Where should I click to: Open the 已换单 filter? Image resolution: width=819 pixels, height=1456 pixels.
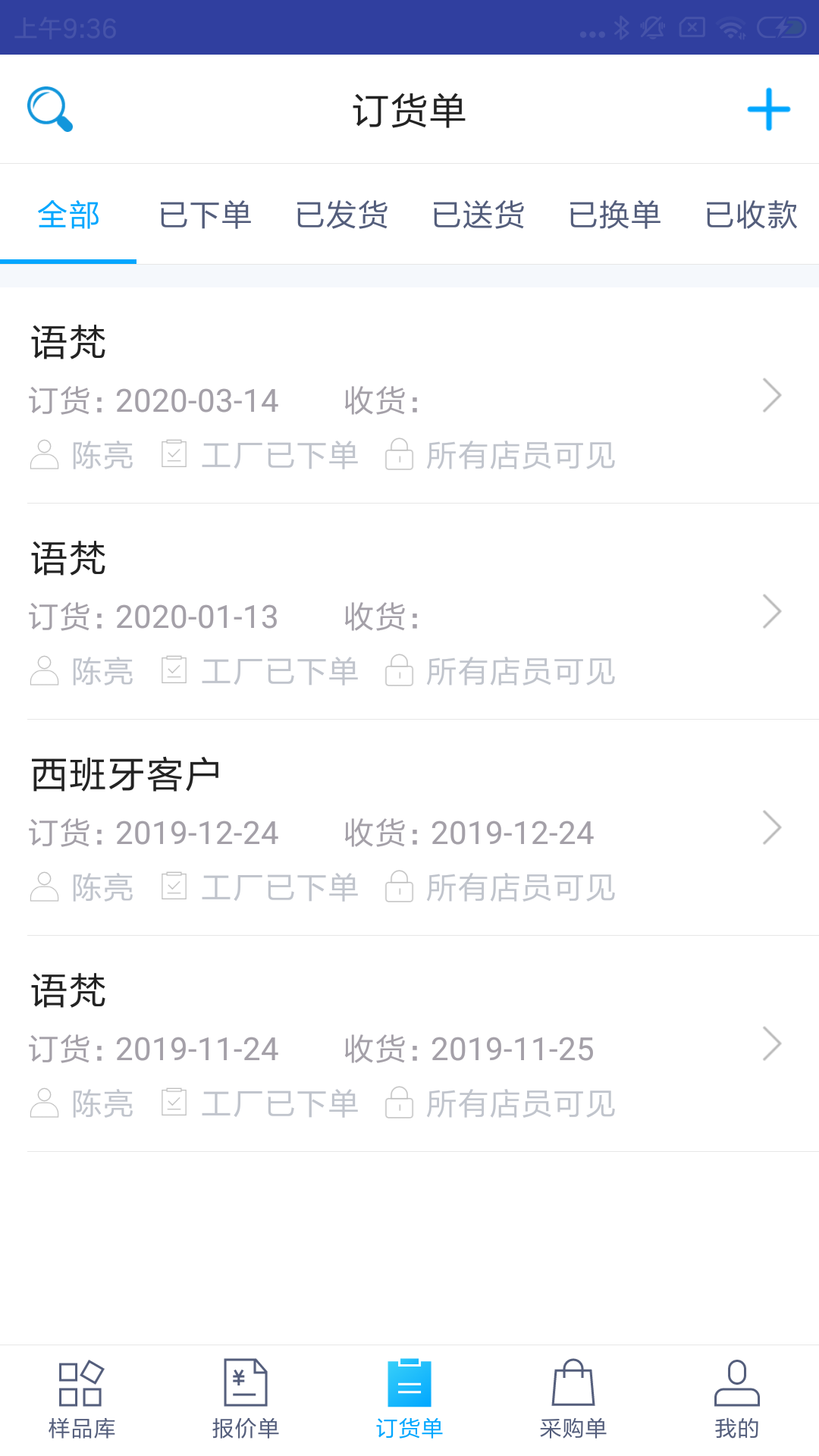[615, 215]
